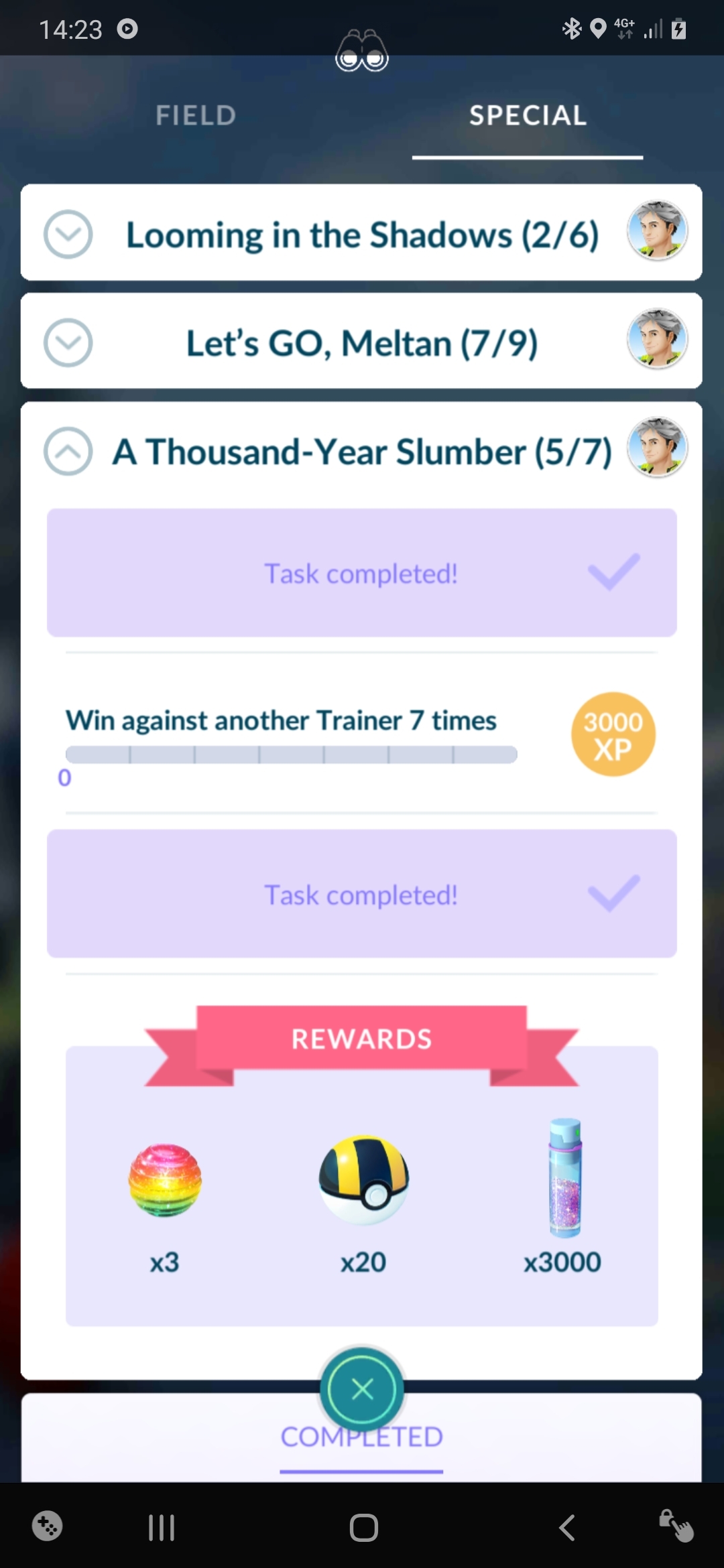The width and height of the screenshot is (724, 1568).
Task: Select the Special research tab
Action: click(528, 115)
